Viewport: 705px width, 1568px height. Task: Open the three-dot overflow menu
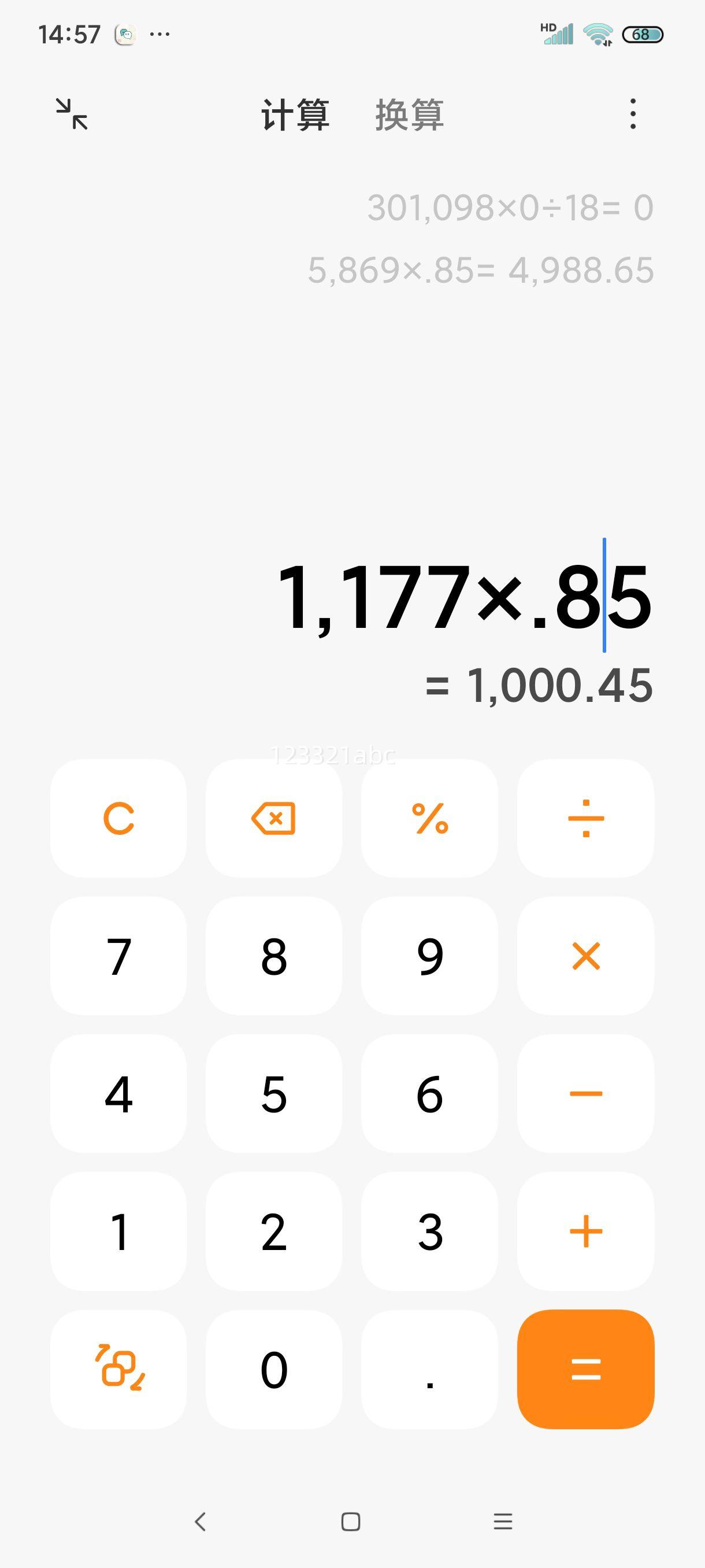(x=633, y=114)
